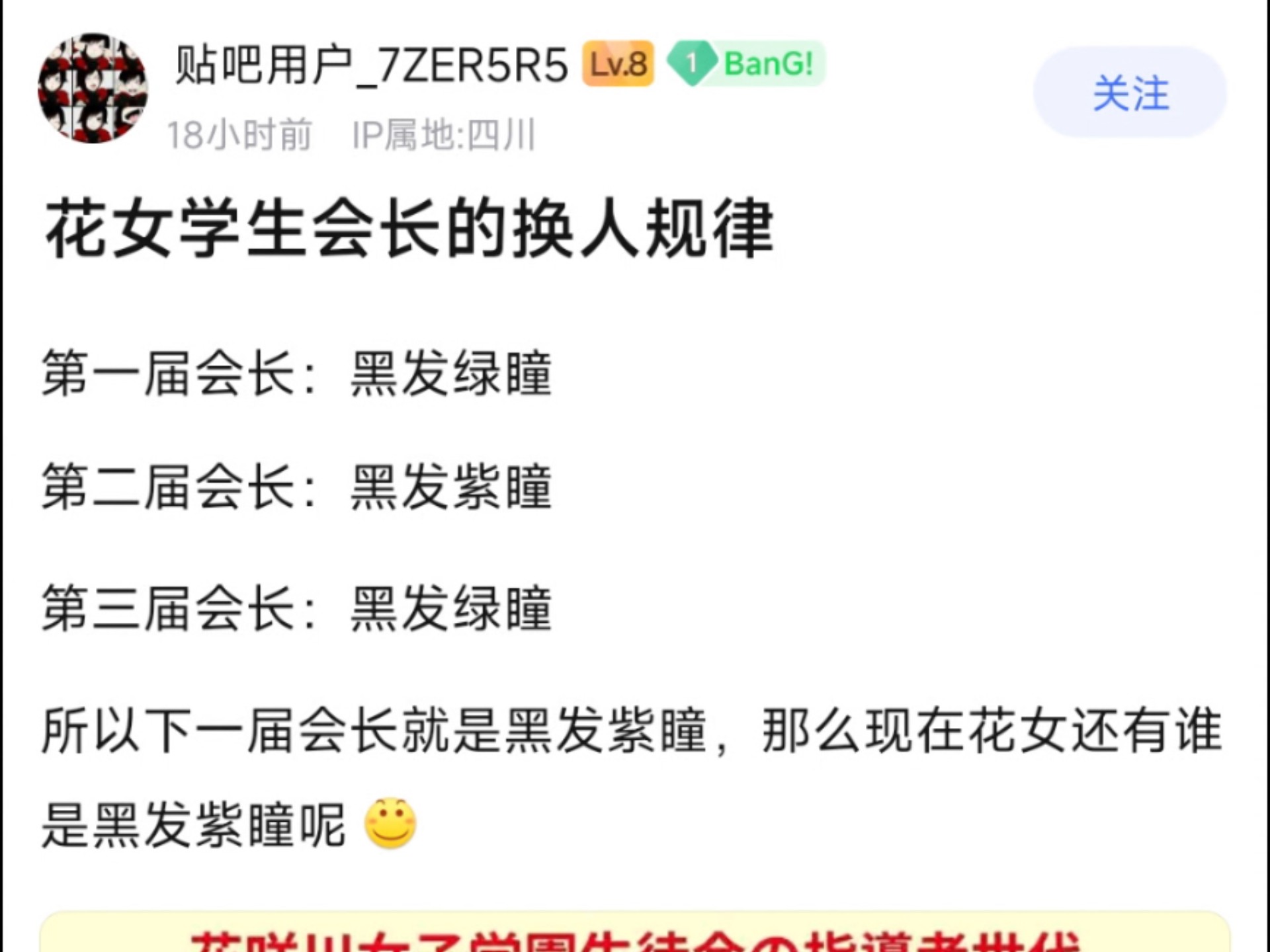This screenshot has height=952, width=1270.
Task: Open the BanG! forum badge
Action: 746,64
